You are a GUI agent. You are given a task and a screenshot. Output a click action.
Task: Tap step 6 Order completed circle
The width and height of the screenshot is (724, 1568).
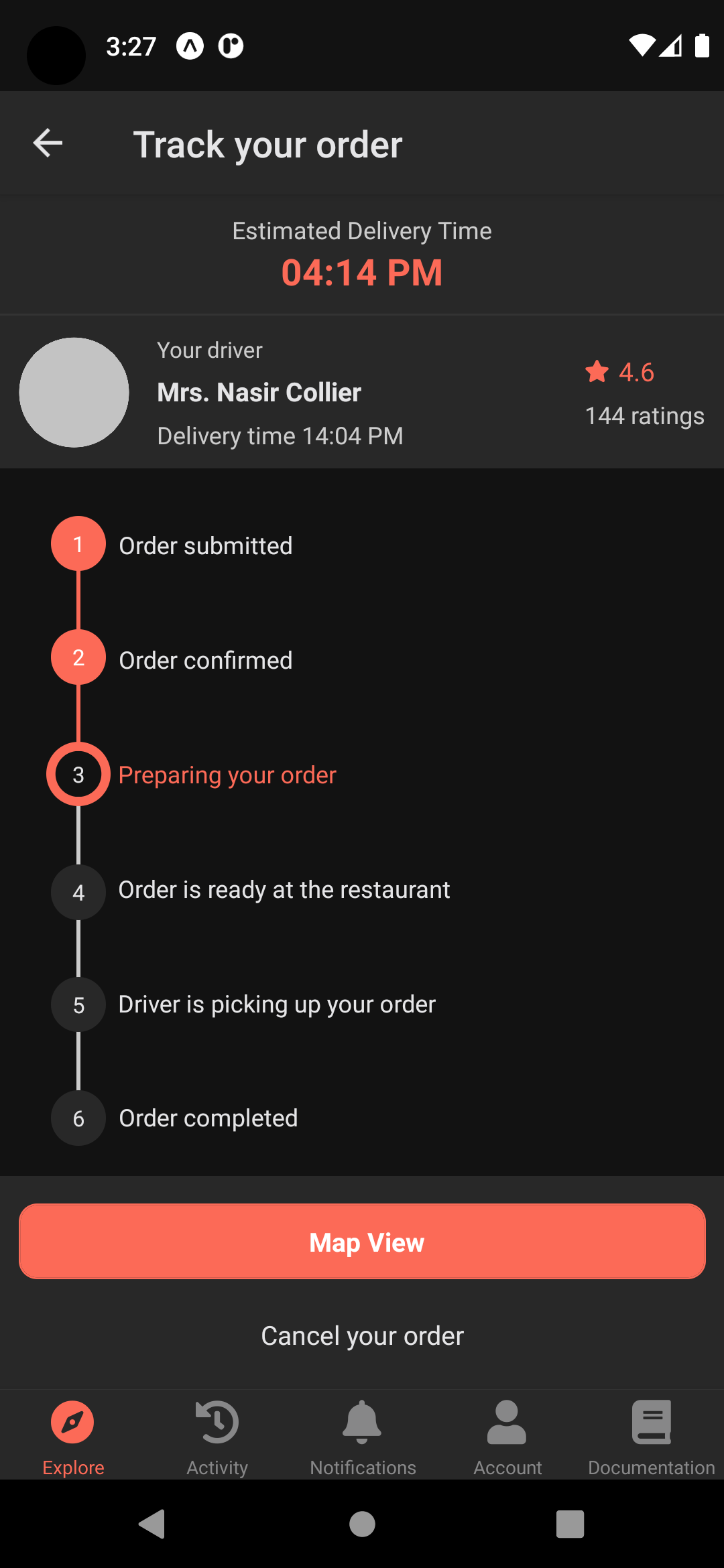(x=78, y=1118)
